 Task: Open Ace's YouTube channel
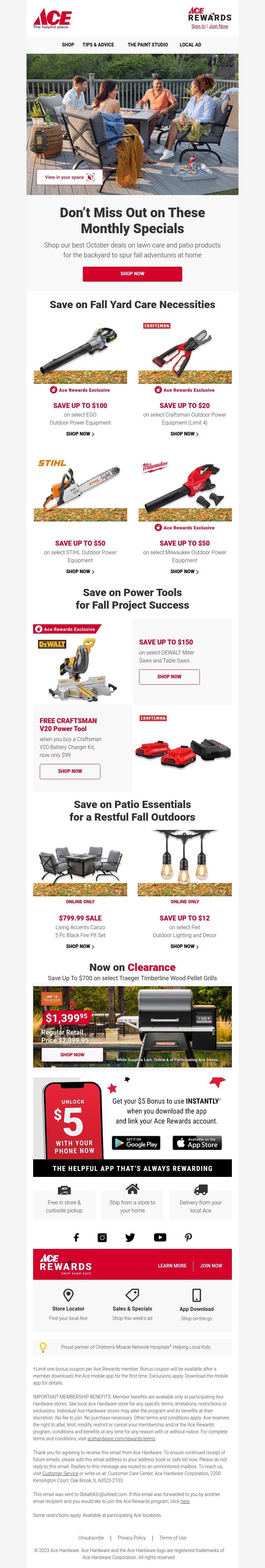(x=160, y=1237)
